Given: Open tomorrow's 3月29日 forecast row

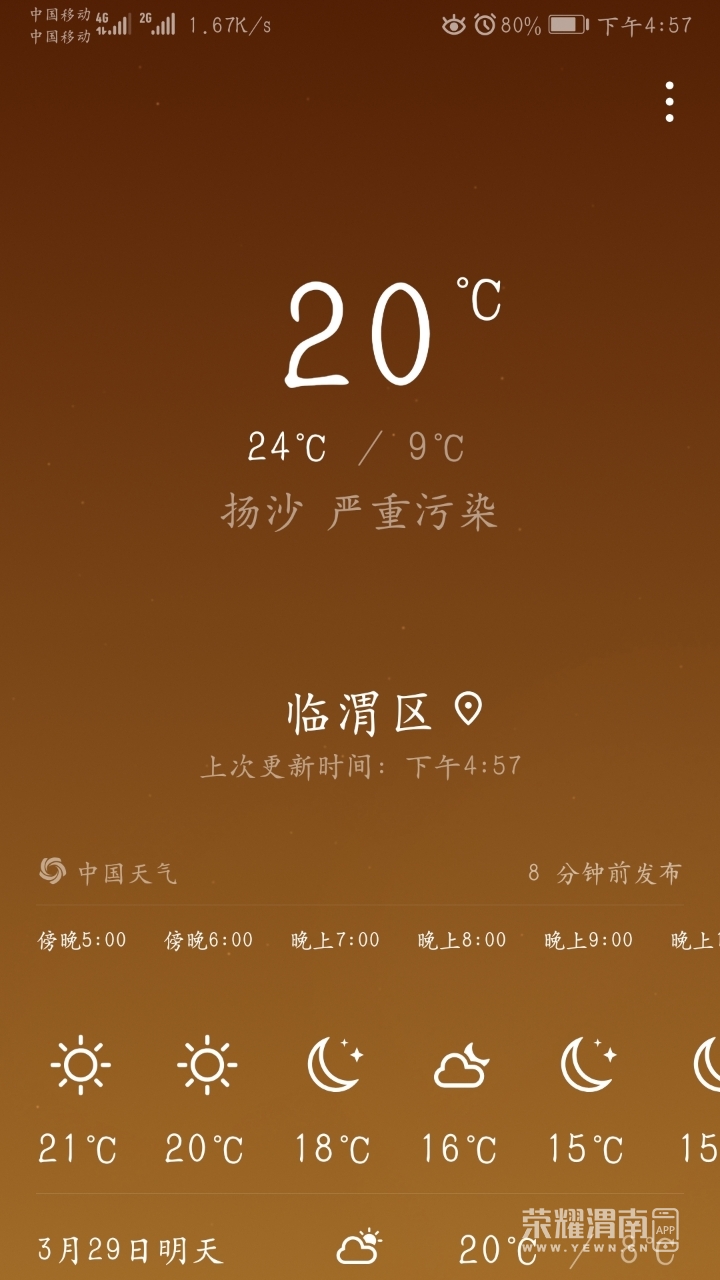Looking at the screenshot, I should pyautogui.click(x=131, y=1250).
